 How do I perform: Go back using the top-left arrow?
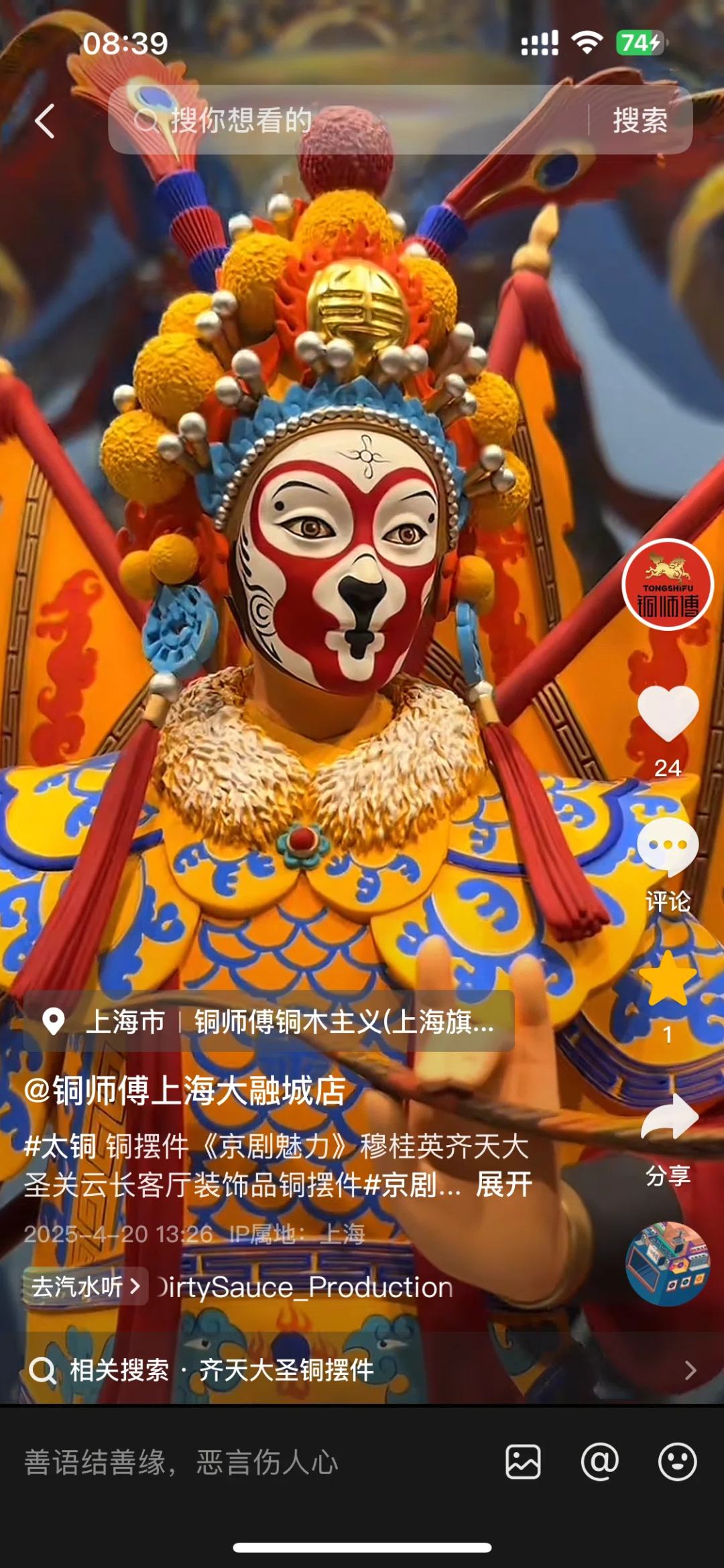(45, 121)
